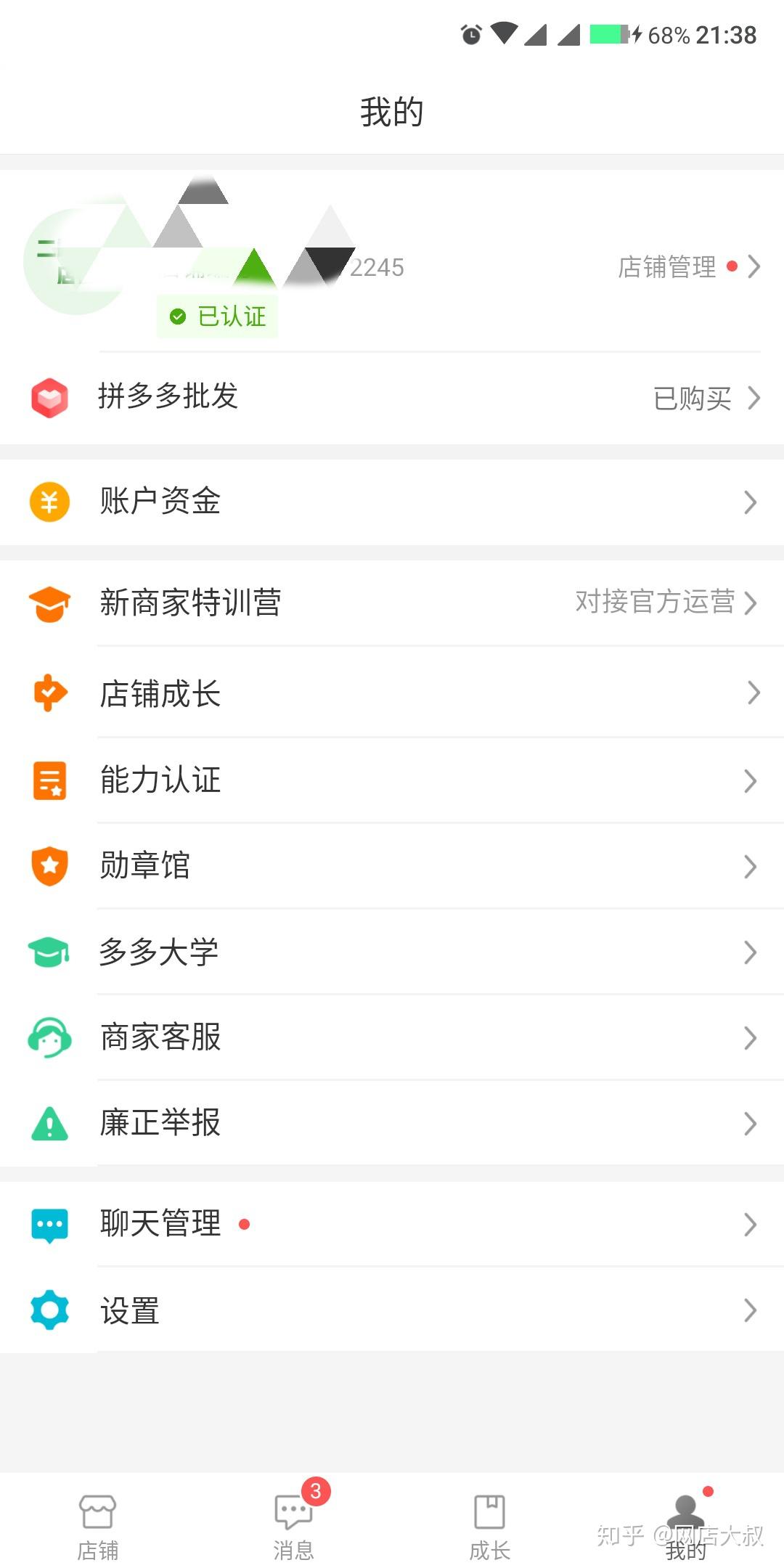Contact 商家客服 merchant support
Screen dimensions: 784x1568
click(x=392, y=1037)
